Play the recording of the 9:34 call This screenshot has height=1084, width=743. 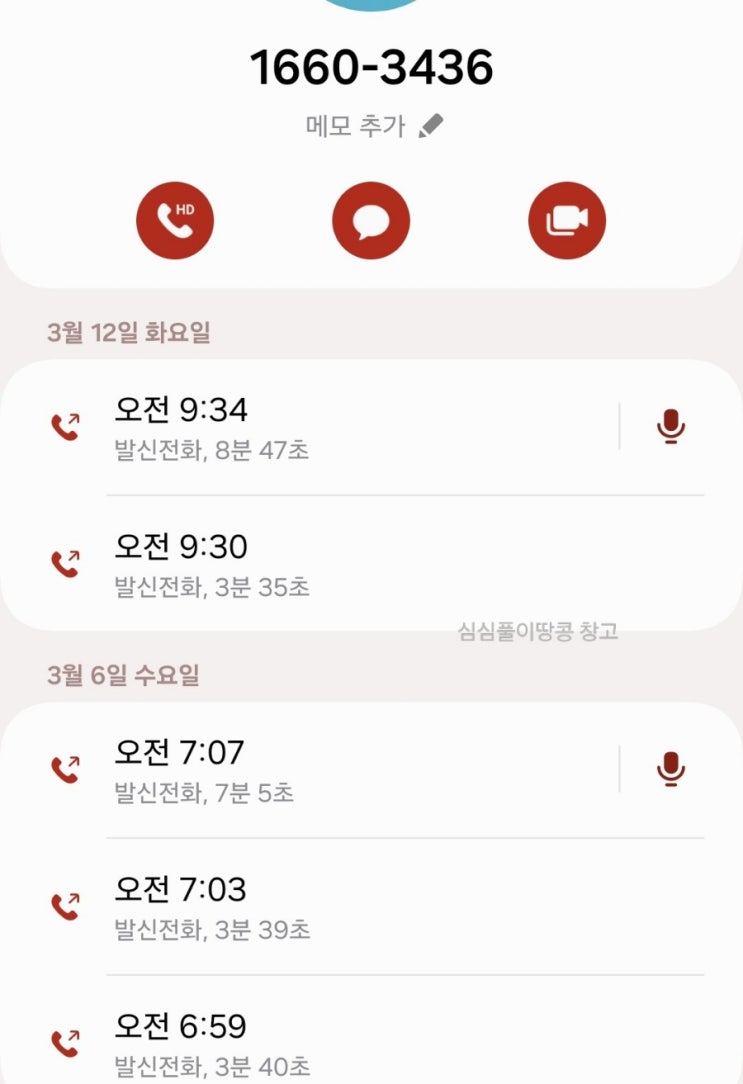670,427
